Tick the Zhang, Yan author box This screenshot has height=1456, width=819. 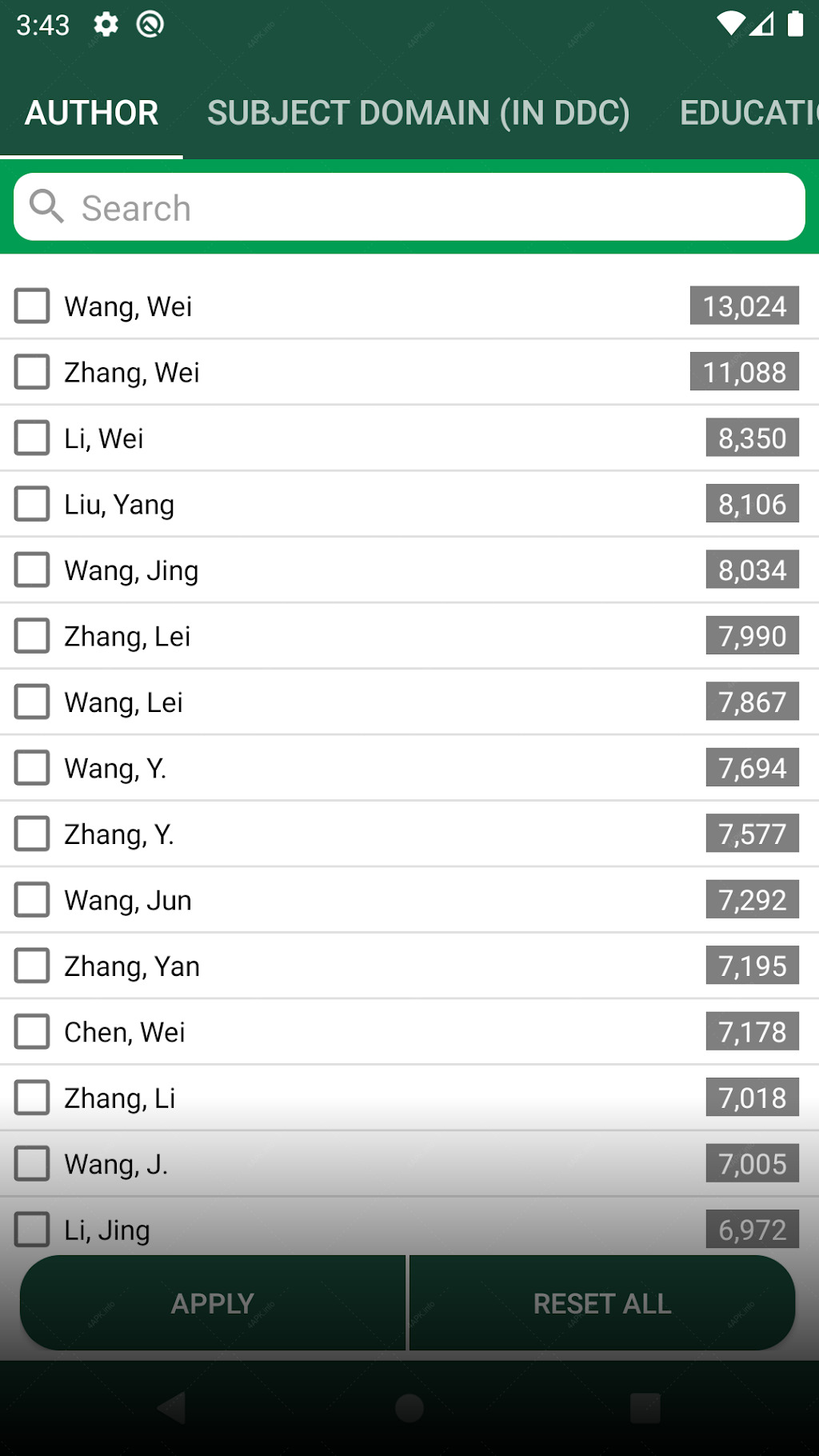[32, 966]
